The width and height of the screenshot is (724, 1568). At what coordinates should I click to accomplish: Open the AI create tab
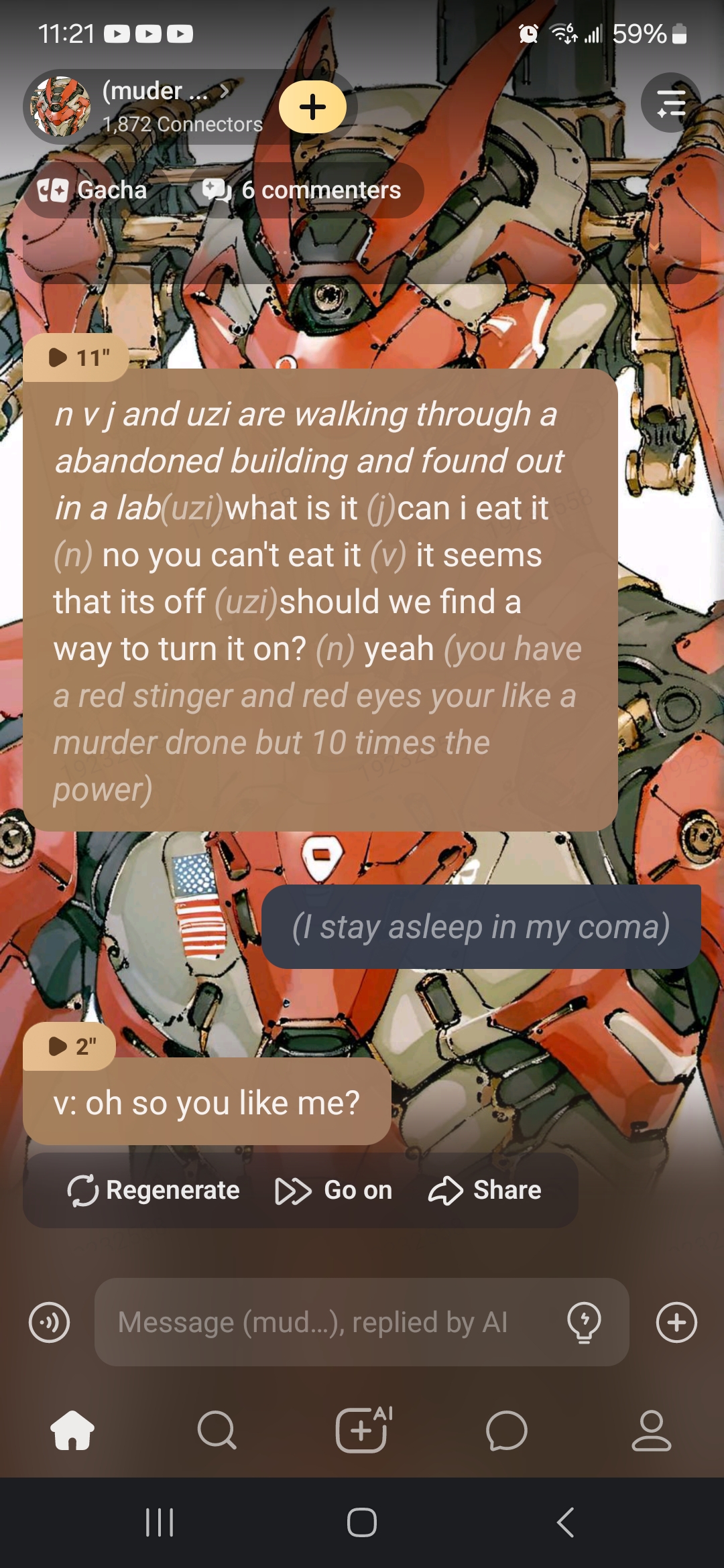click(x=362, y=1430)
